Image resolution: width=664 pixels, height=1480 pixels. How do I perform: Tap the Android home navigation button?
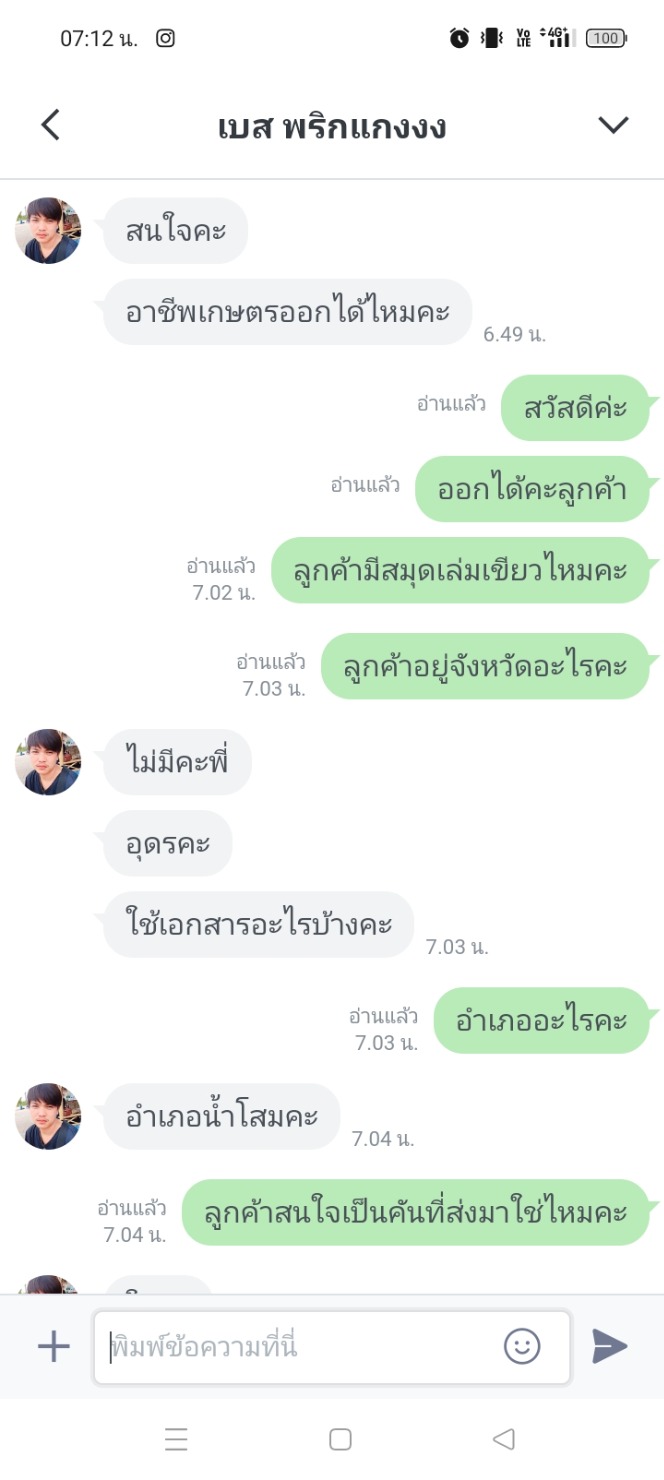tap(340, 1439)
